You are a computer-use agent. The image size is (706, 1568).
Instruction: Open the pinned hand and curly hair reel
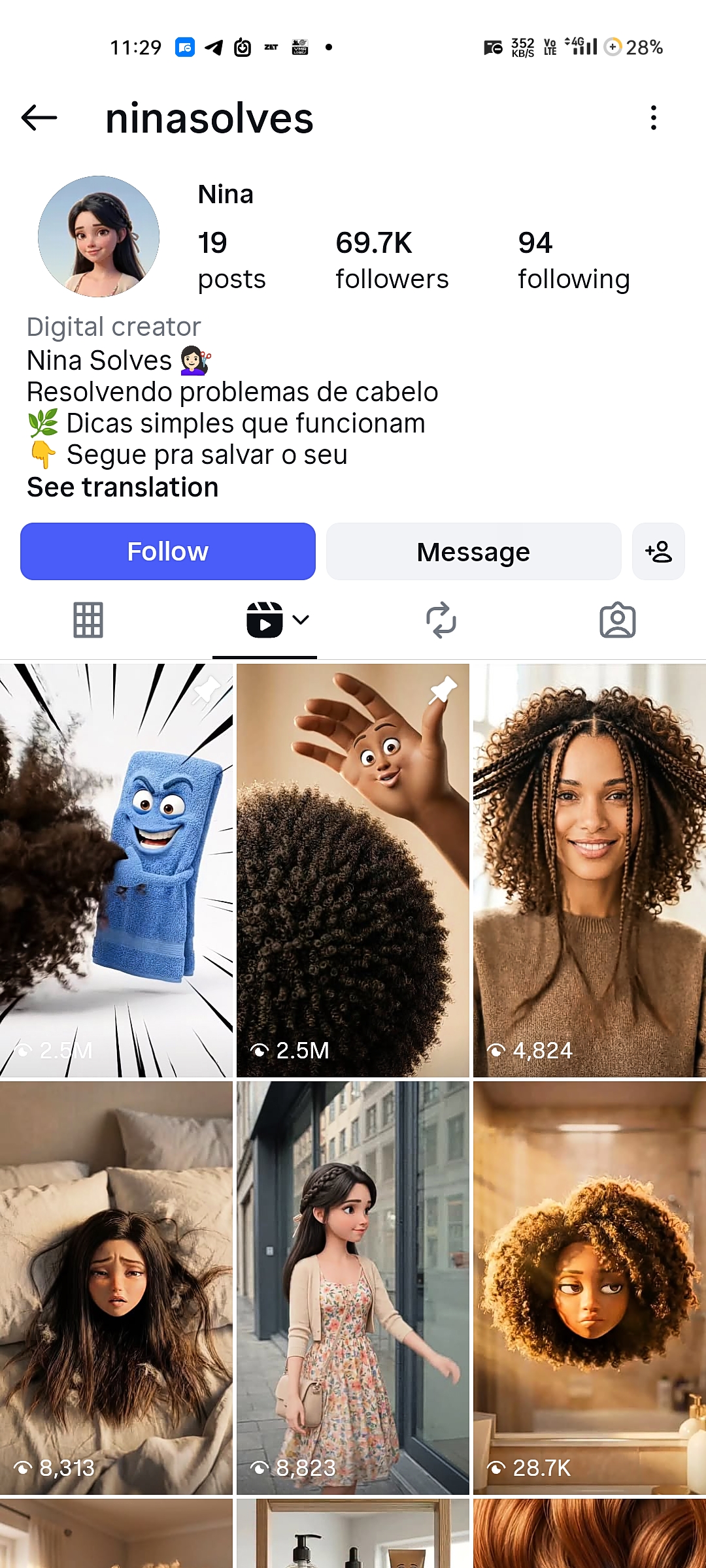[x=353, y=870]
